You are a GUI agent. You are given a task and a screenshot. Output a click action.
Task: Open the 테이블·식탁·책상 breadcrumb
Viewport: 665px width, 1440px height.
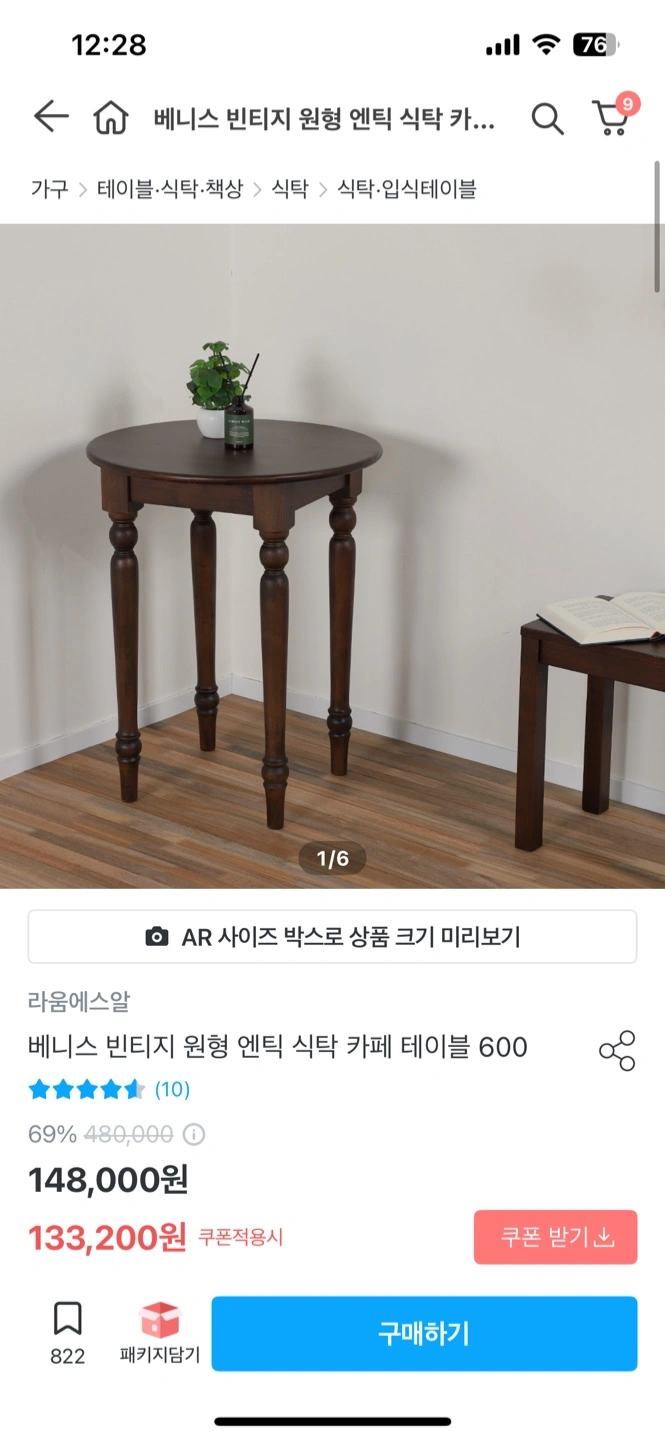(x=170, y=188)
